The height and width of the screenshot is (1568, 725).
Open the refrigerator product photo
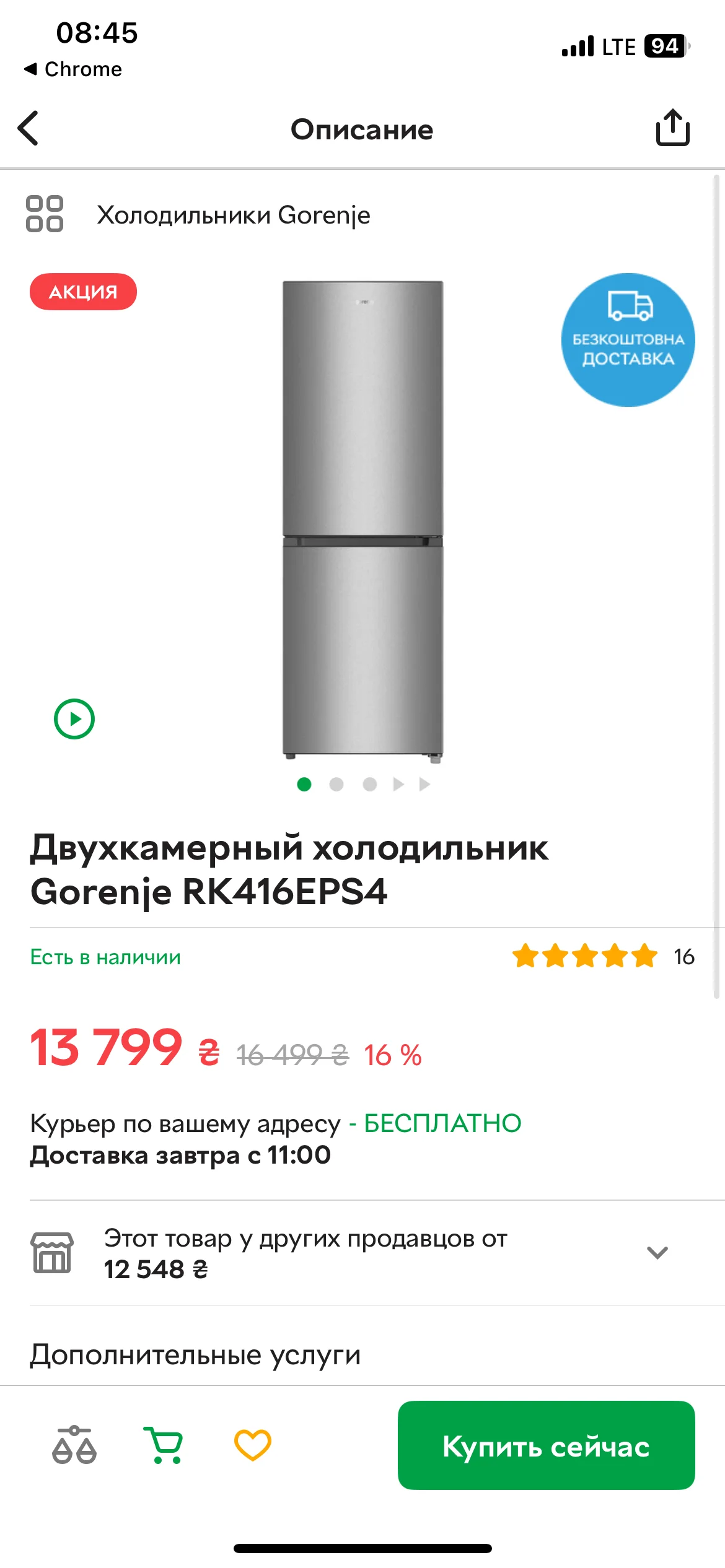[x=363, y=519]
